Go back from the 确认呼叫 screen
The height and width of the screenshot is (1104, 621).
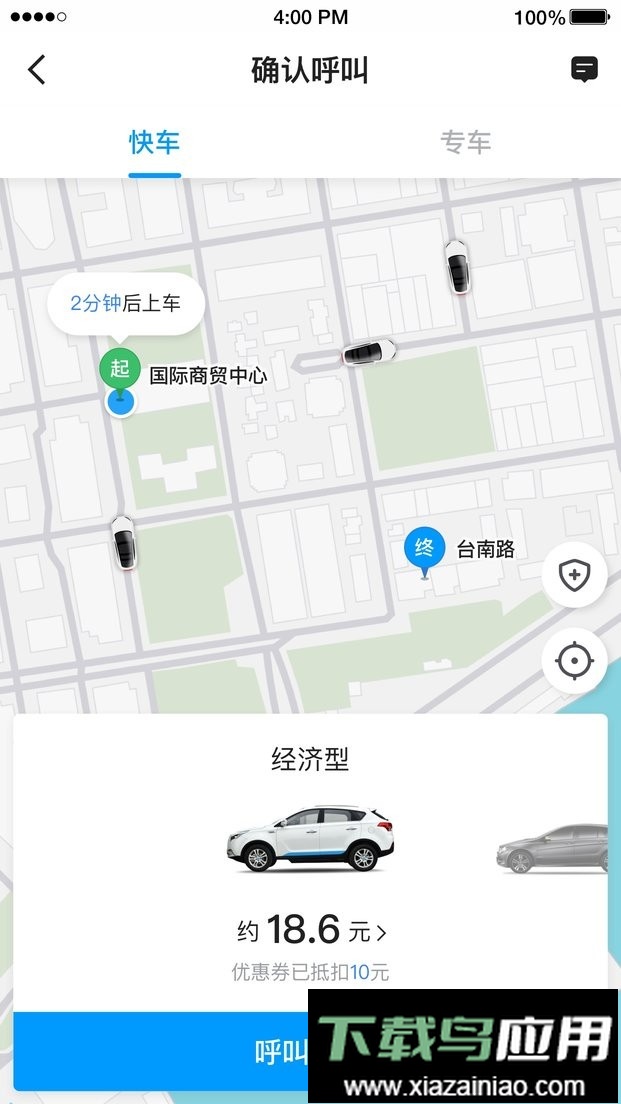37,70
